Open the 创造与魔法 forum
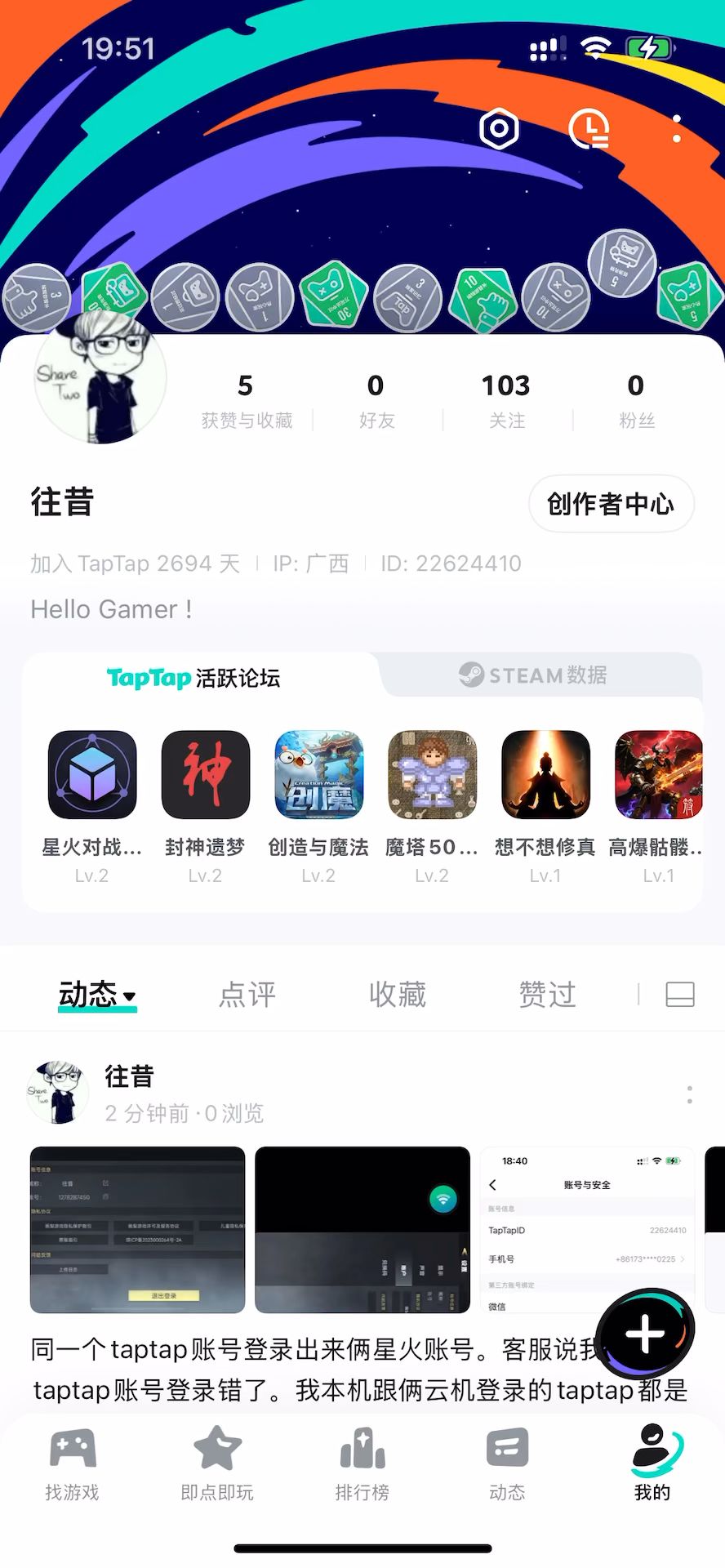Viewport: 725px width, 1568px height. 318,806
